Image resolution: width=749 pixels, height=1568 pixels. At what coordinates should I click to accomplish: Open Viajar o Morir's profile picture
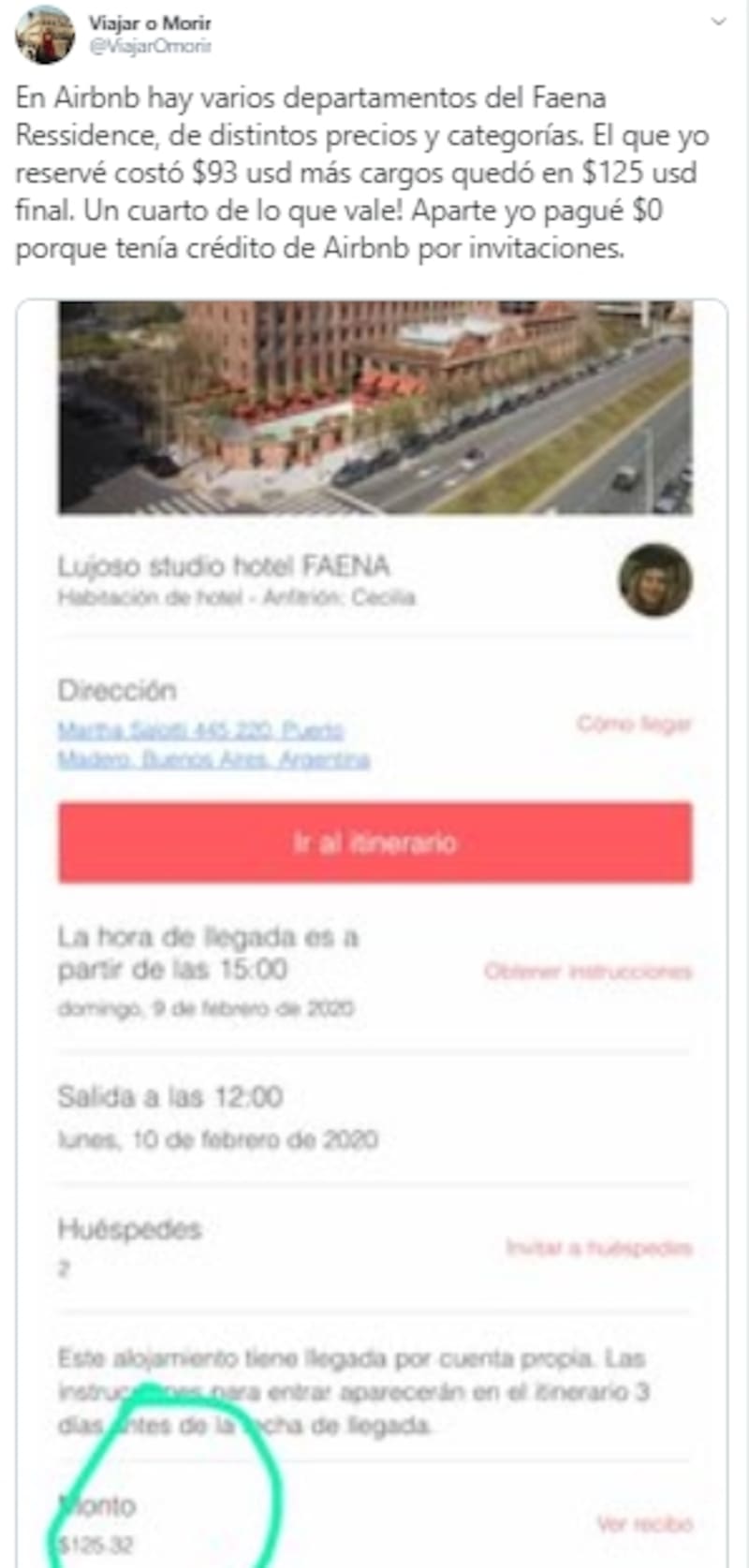(45, 35)
